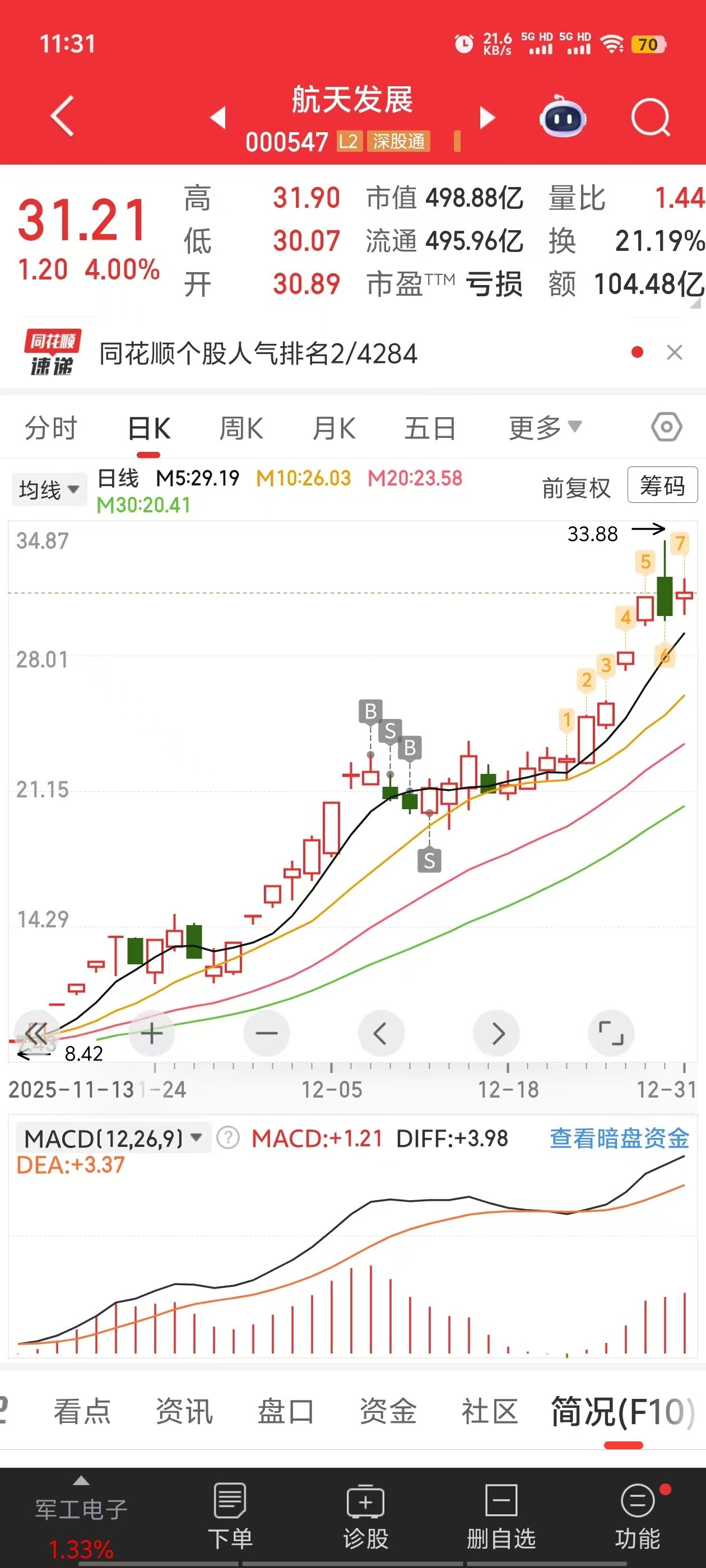
Task: Switch to the previous stock arrow
Action: point(218,118)
